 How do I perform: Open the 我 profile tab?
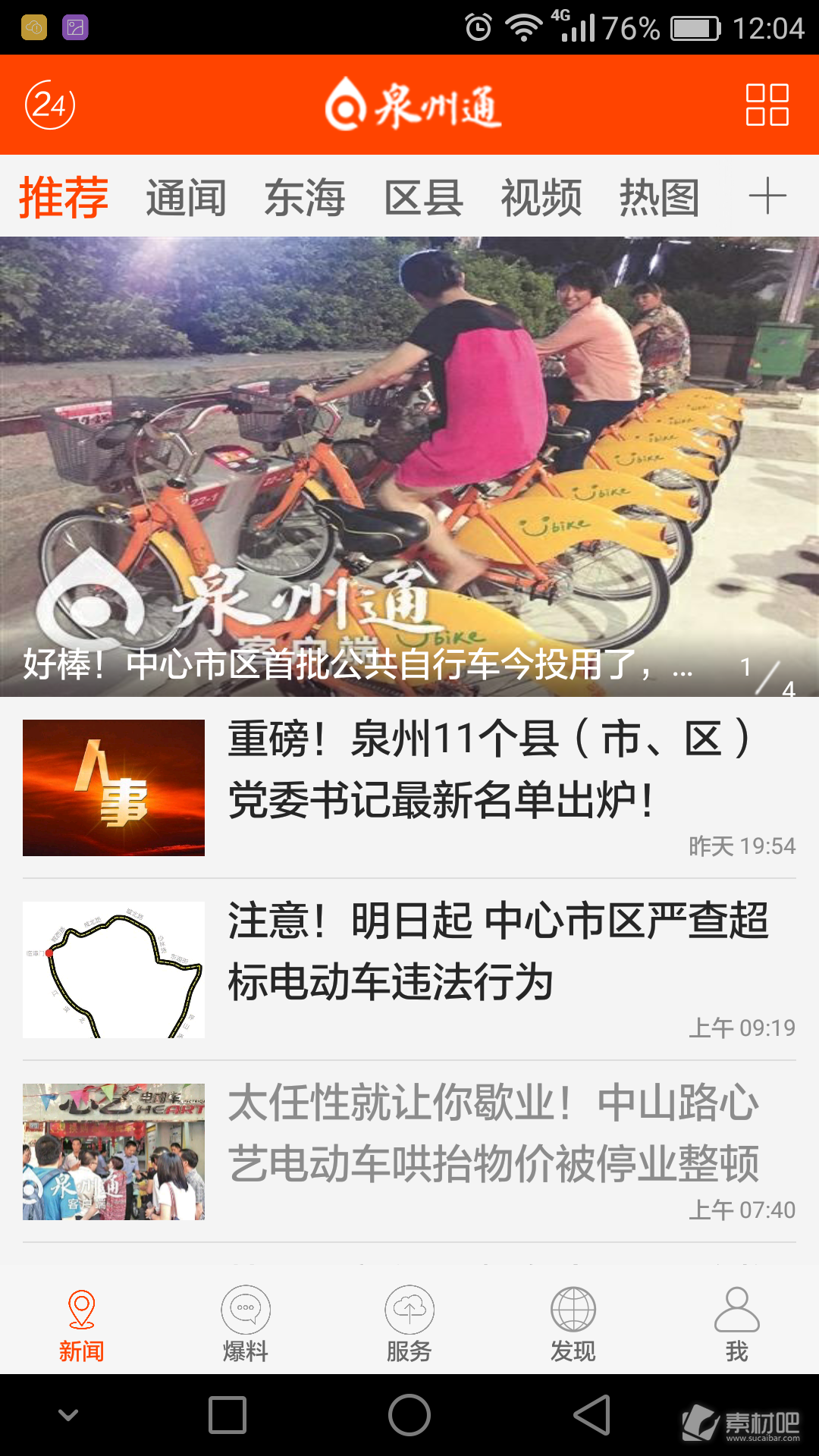pyautogui.click(x=737, y=1324)
